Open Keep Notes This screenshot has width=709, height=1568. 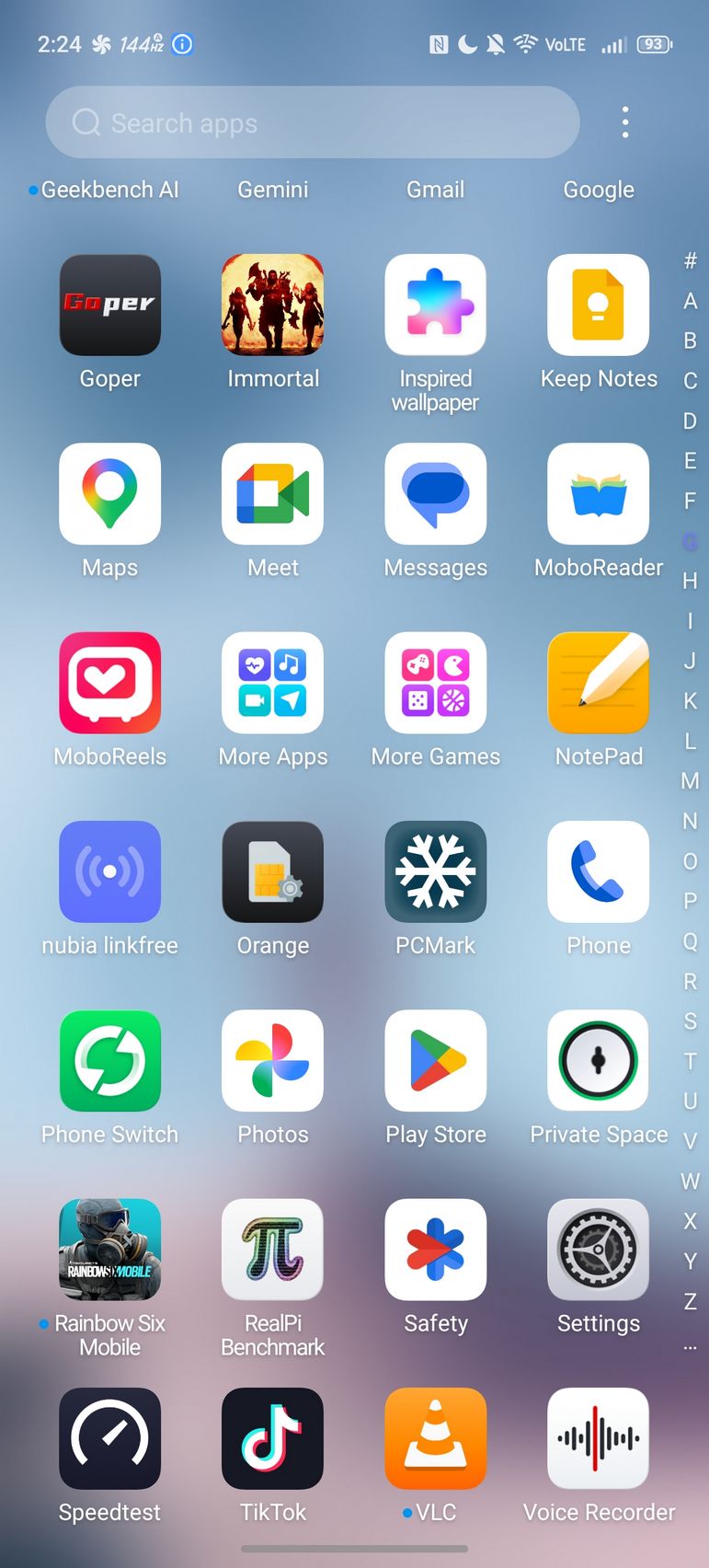(599, 306)
